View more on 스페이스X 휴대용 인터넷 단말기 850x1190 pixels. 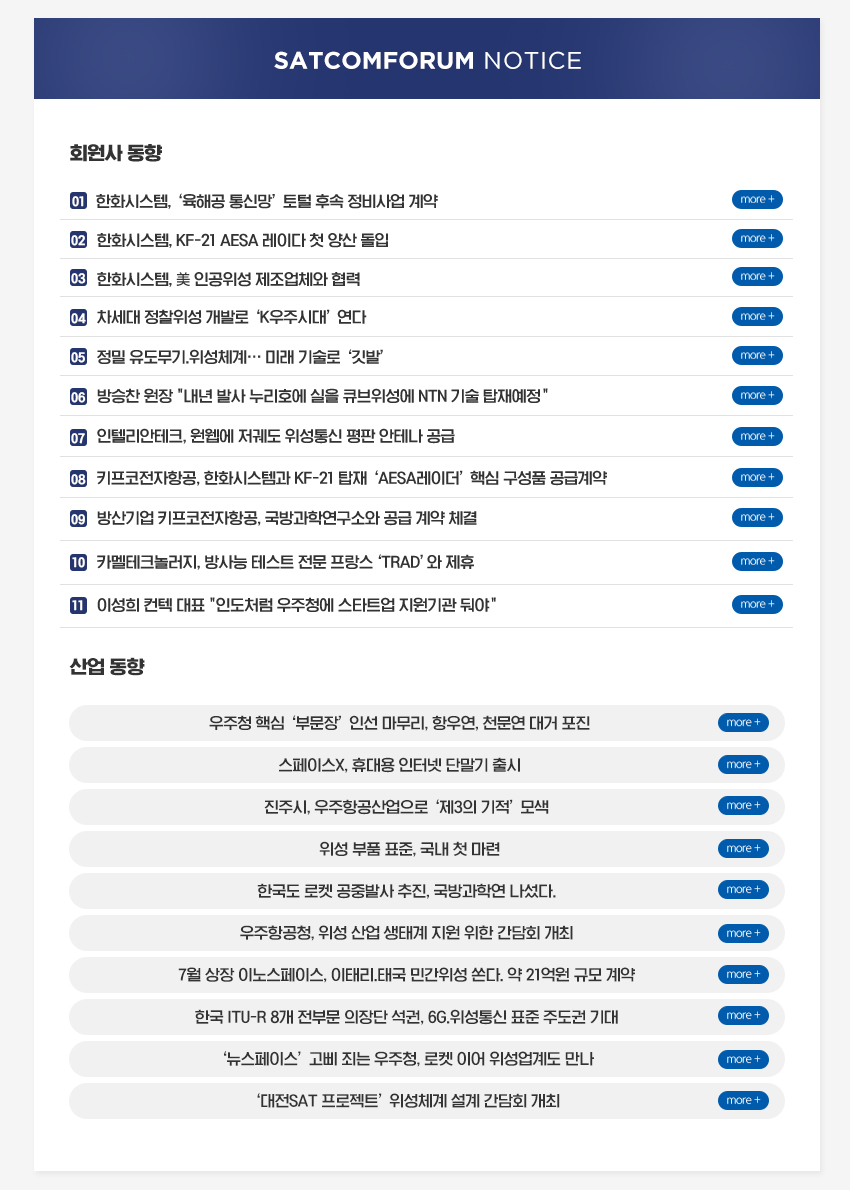[743, 764]
